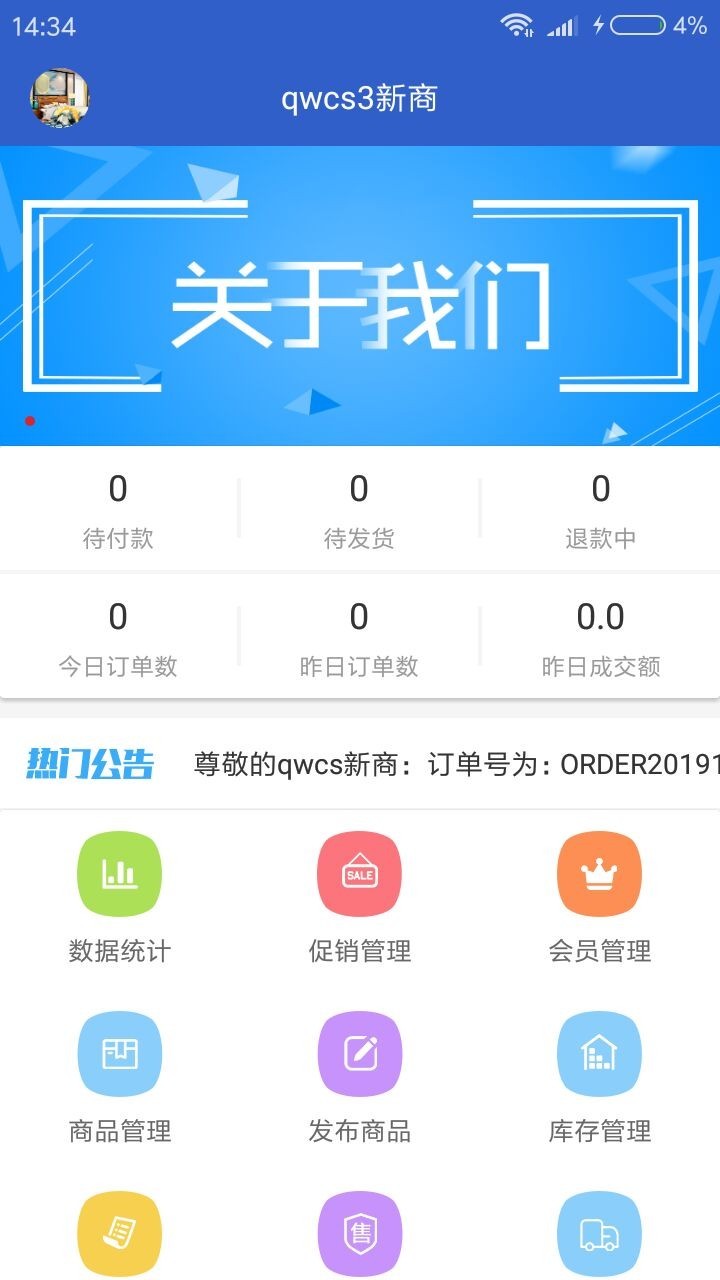Select the purple 售 shield icon
This screenshot has height=1280, width=720.
359,1232
